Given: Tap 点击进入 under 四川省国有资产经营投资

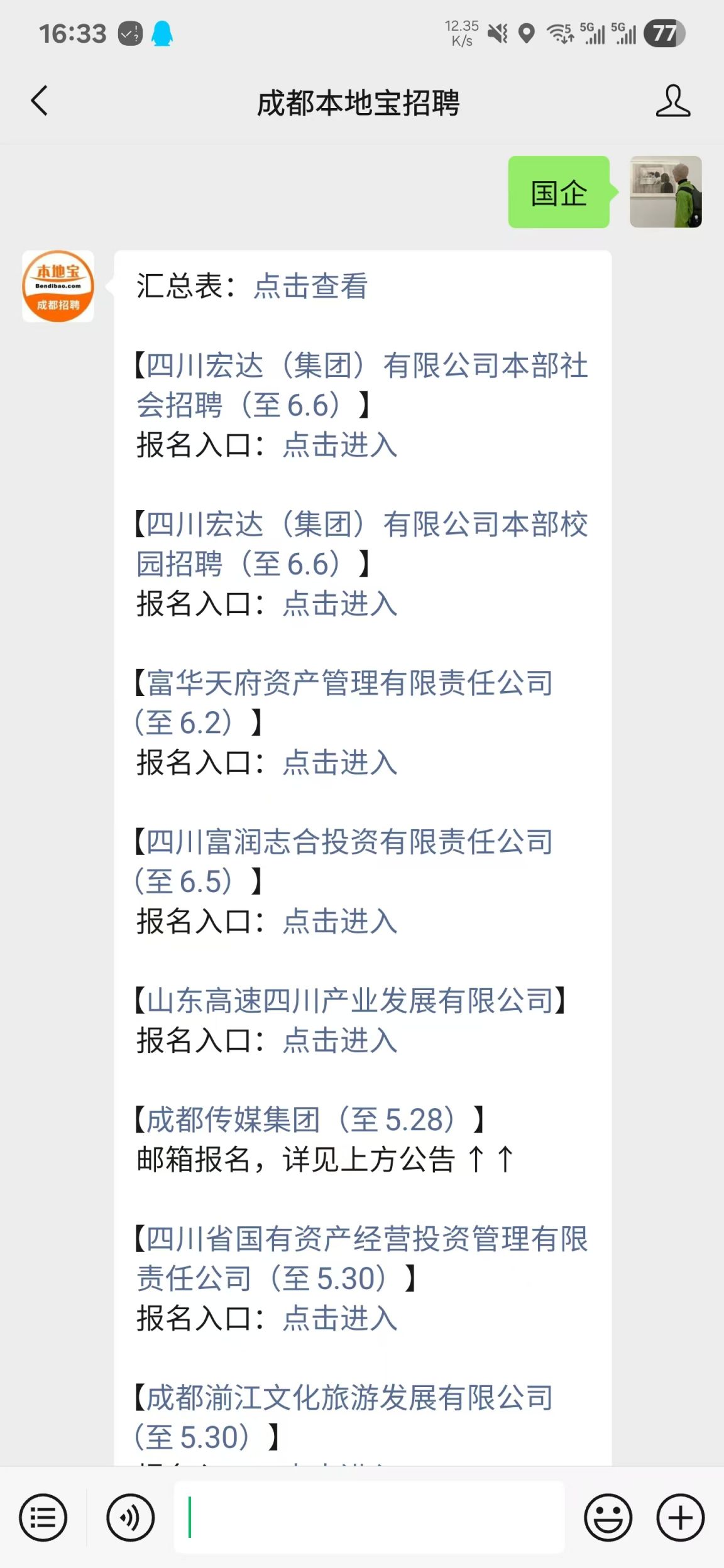Looking at the screenshot, I should click(340, 1319).
